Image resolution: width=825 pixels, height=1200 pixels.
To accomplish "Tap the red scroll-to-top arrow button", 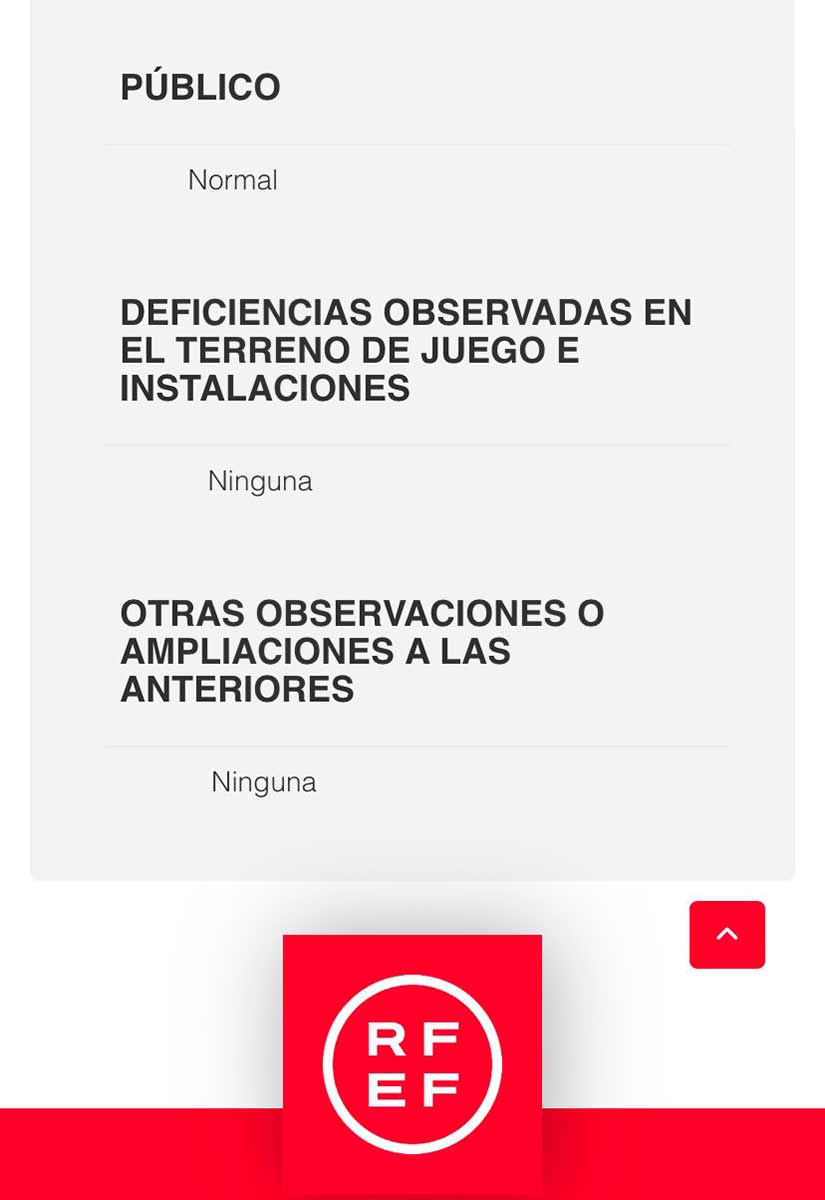I will [727, 934].
